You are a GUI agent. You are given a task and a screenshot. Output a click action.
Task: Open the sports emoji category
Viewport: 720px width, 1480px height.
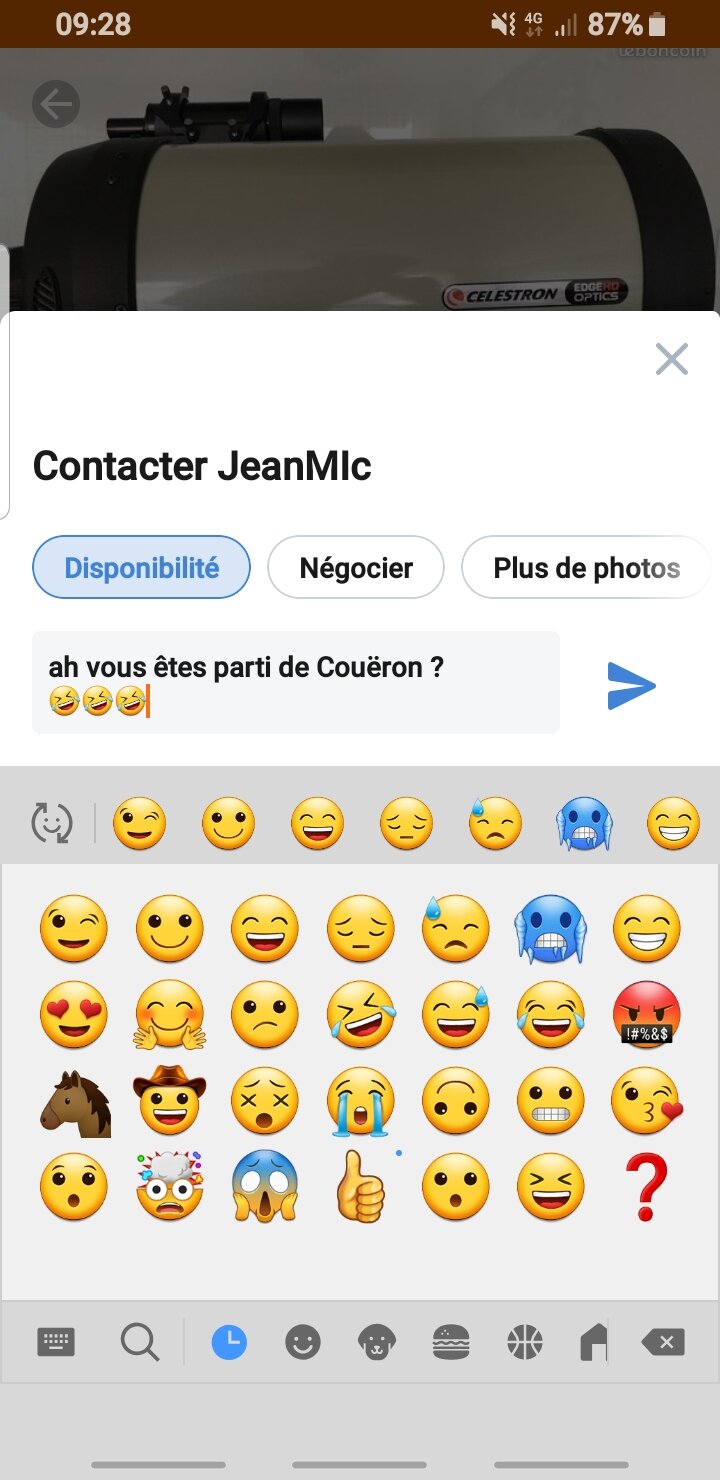coord(524,1342)
